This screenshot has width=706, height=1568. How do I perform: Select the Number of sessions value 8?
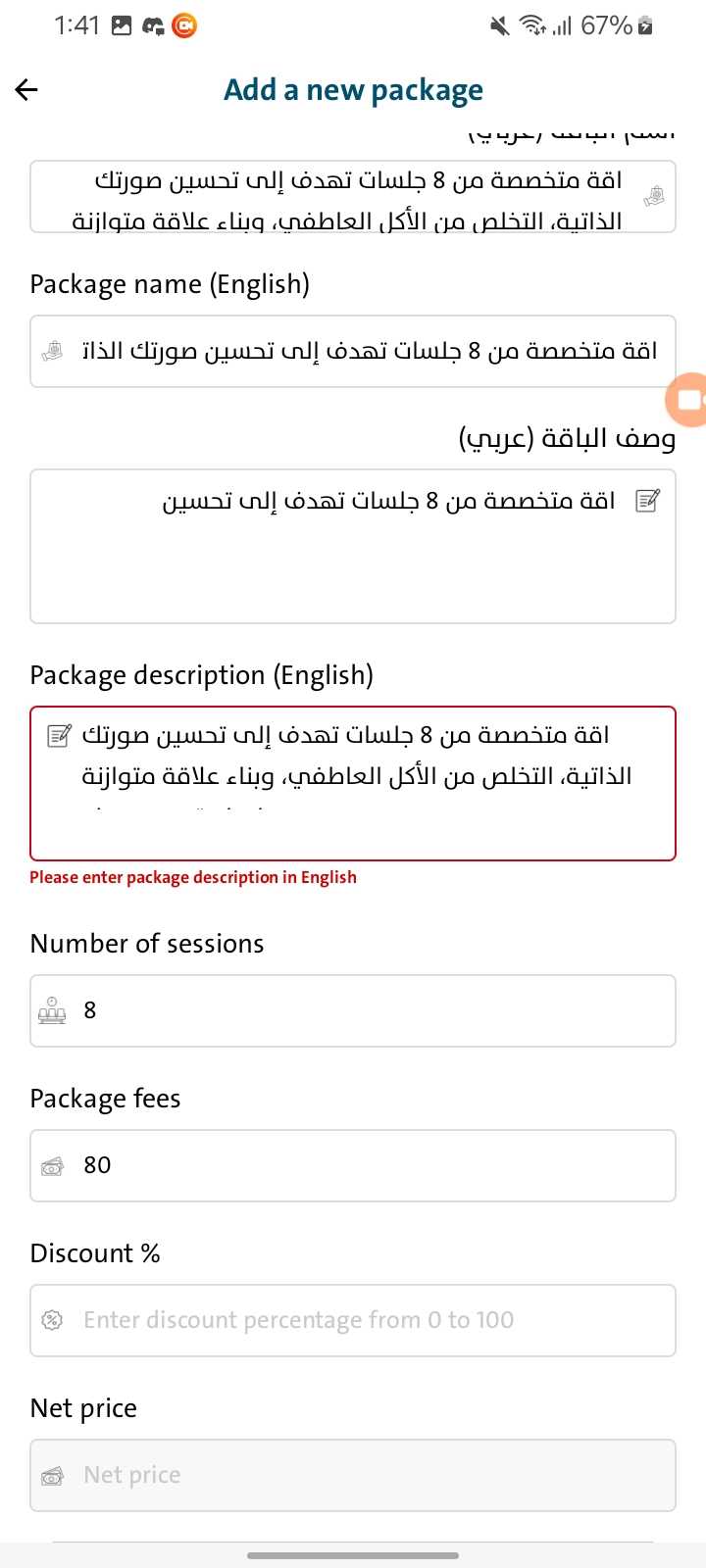pyautogui.click(x=91, y=1009)
